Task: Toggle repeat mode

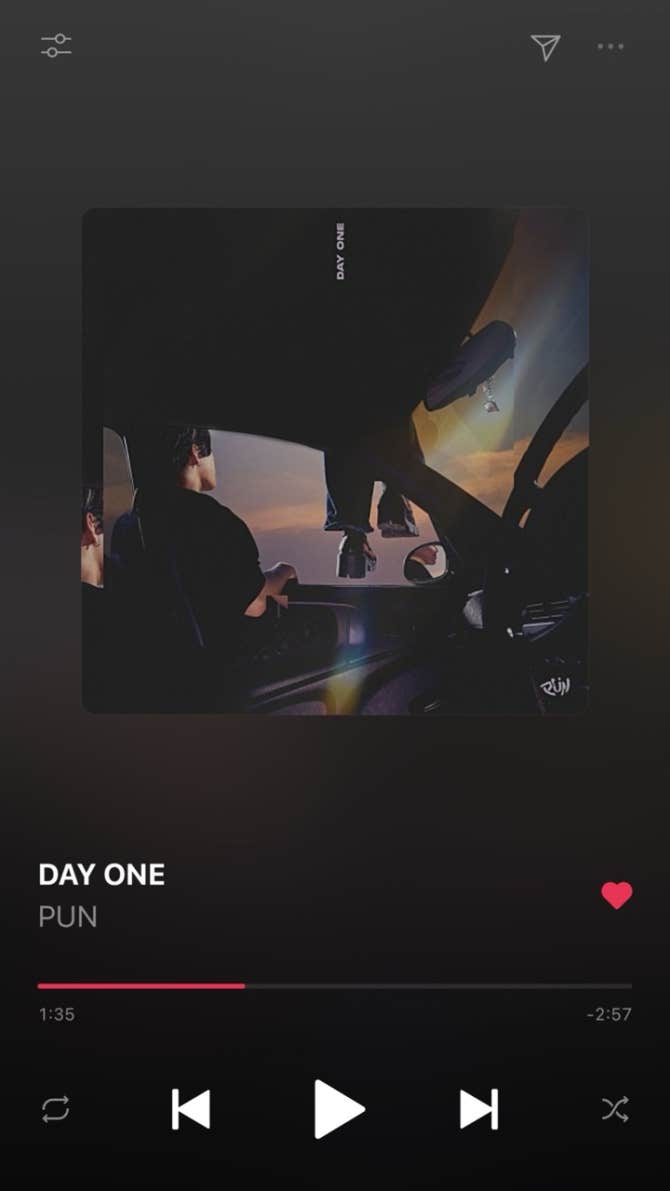Action: [56, 1109]
